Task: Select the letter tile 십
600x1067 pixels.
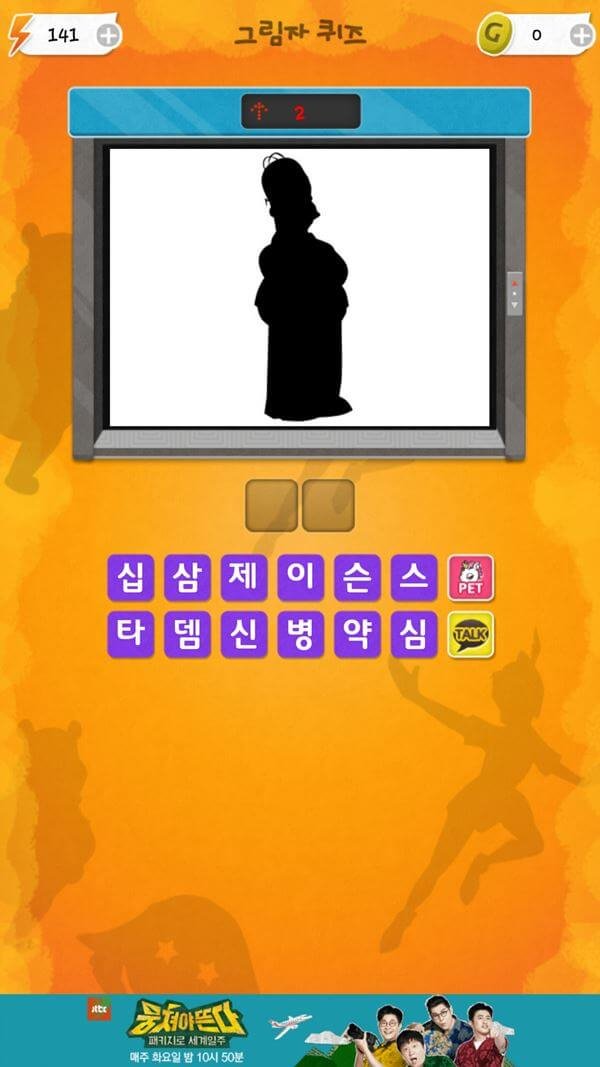Action: tap(130, 577)
